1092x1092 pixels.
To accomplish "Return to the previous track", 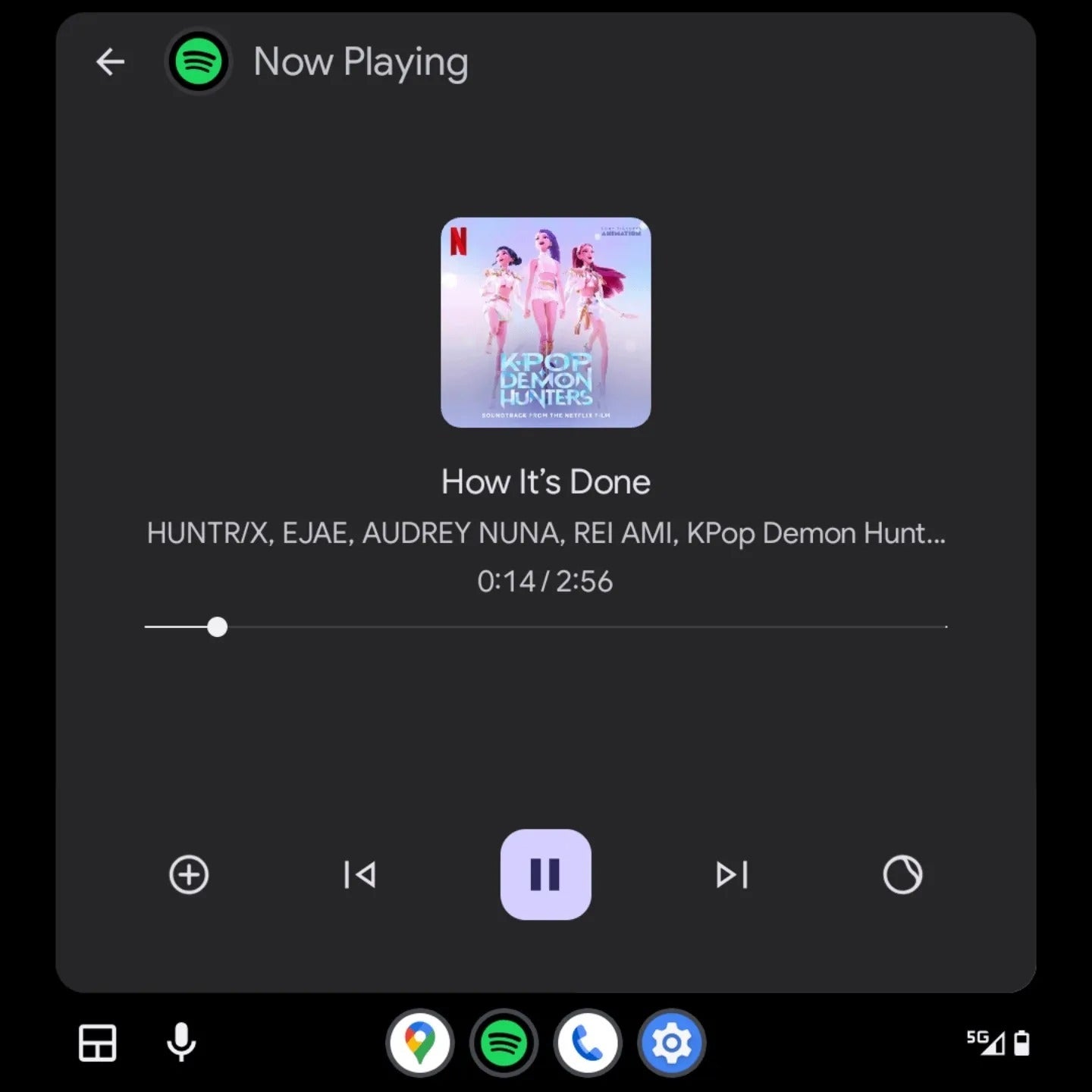I will (x=359, y=874).
